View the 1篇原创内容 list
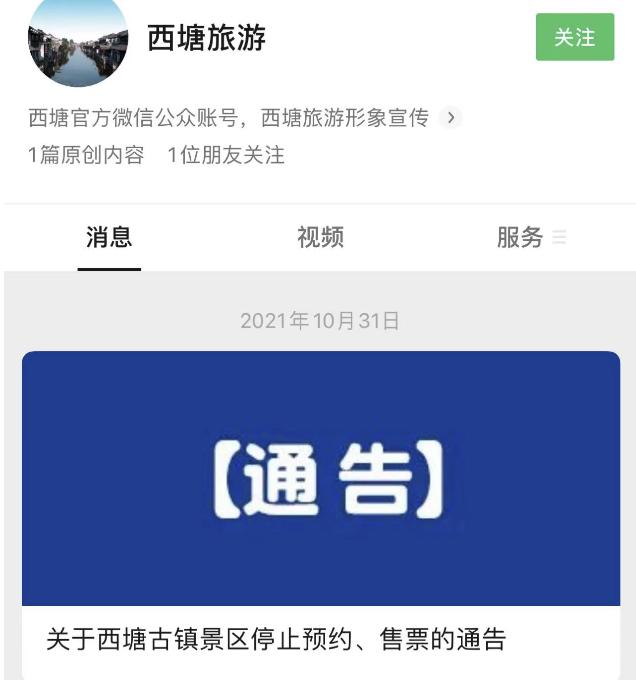Screen dimensions: 636x680 pos(86,155)
